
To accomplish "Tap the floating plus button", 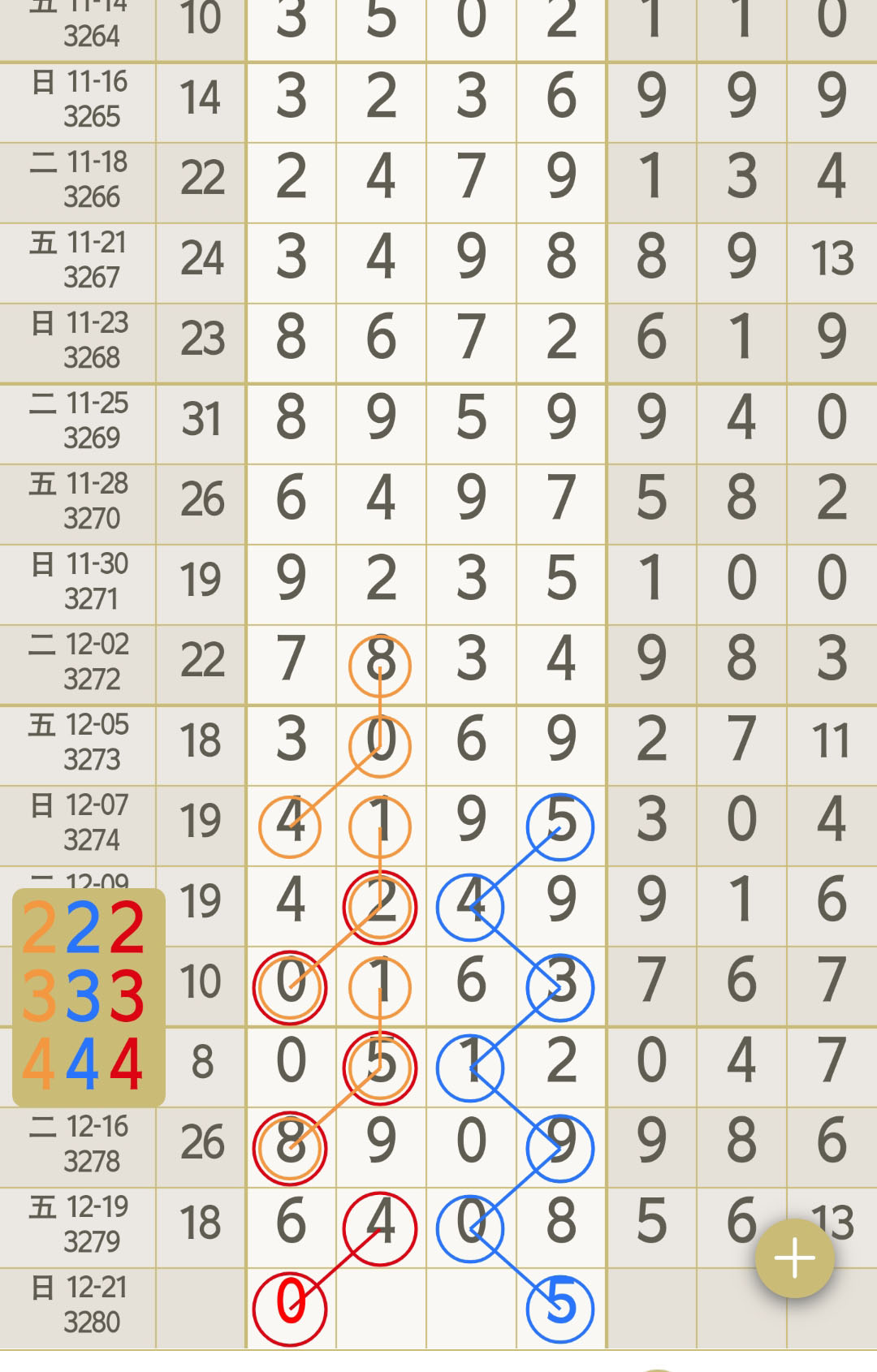I will coord(794,1258).
